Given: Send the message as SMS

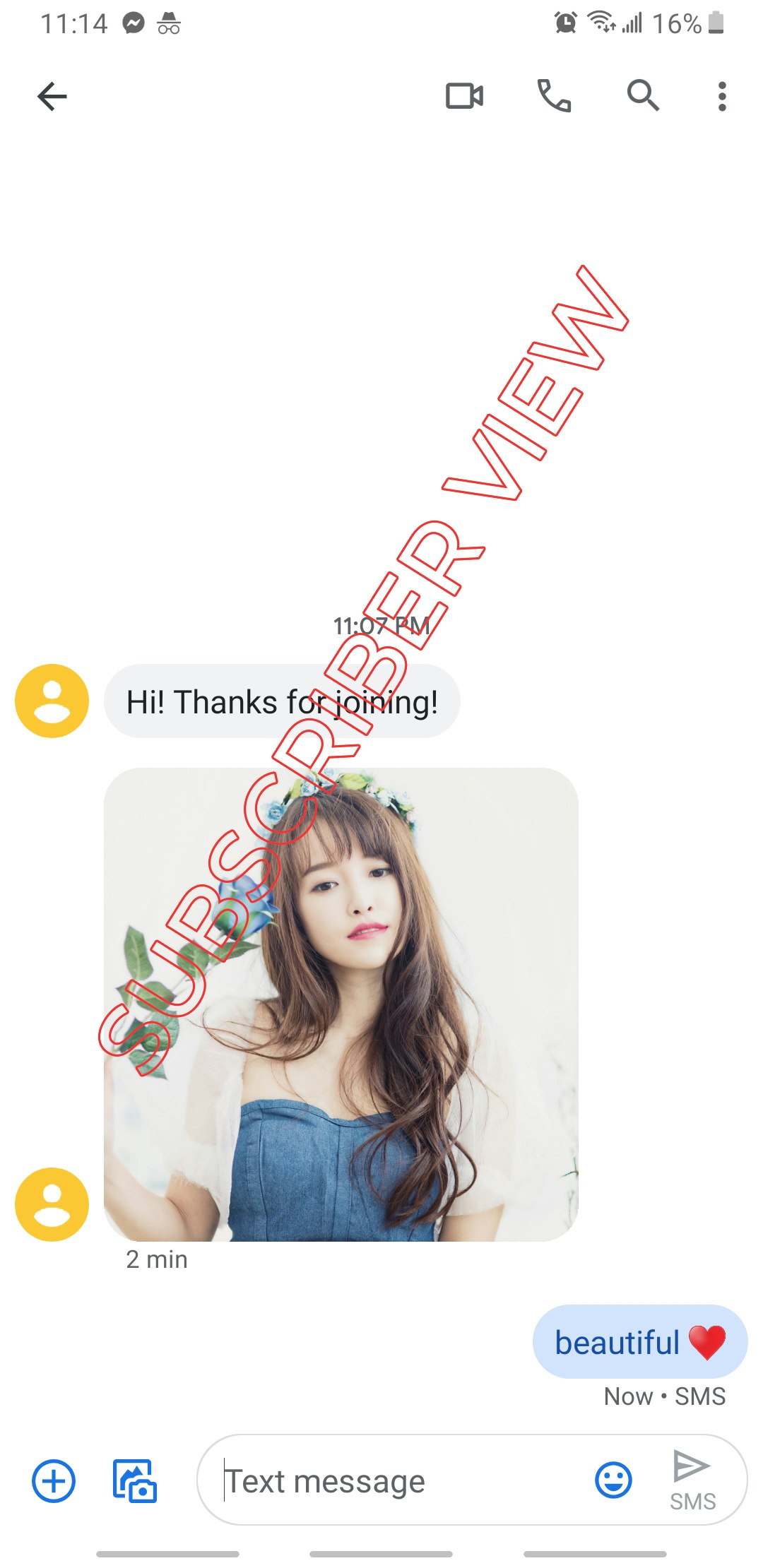Looking at the screenshot, I should coord(692,1478).
